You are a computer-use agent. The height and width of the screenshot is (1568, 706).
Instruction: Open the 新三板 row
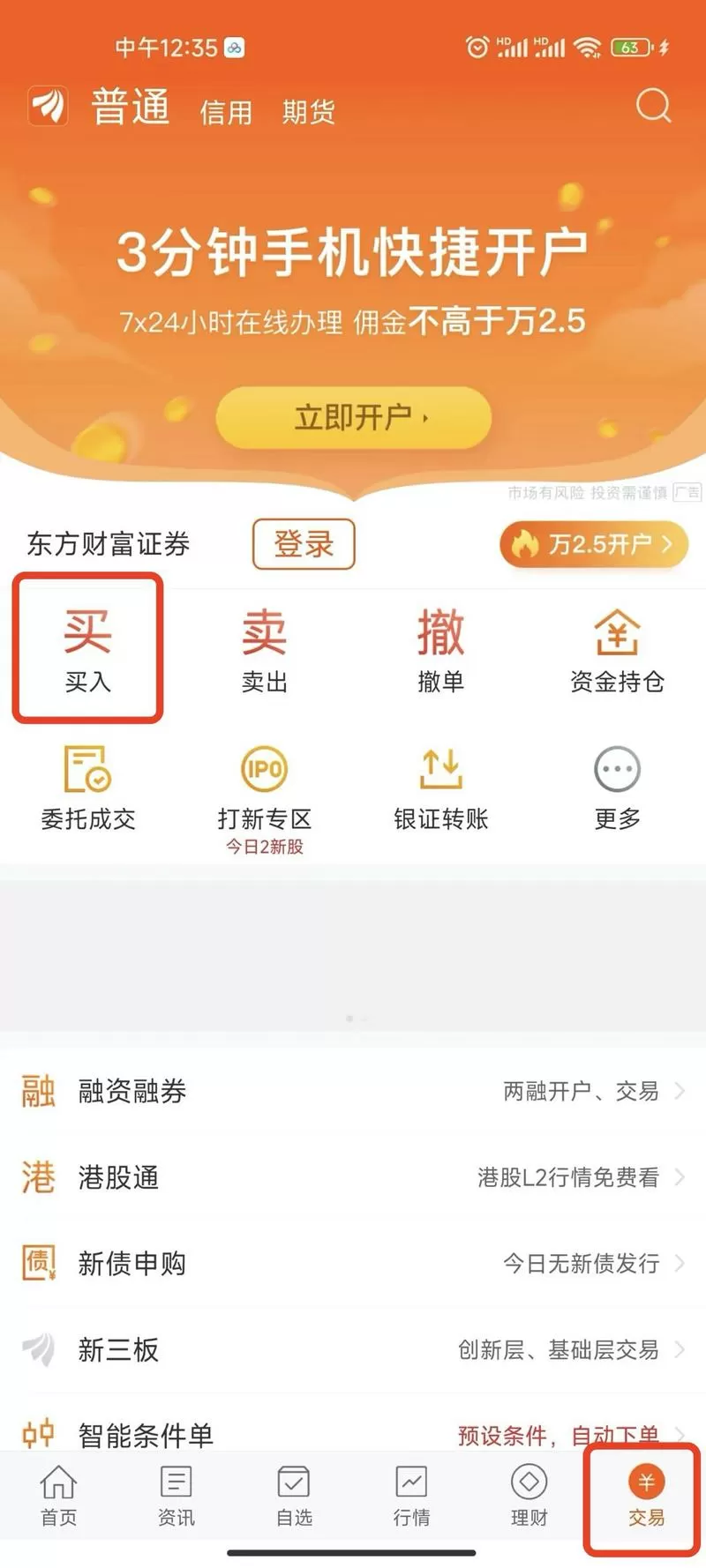pos(353,1349)
